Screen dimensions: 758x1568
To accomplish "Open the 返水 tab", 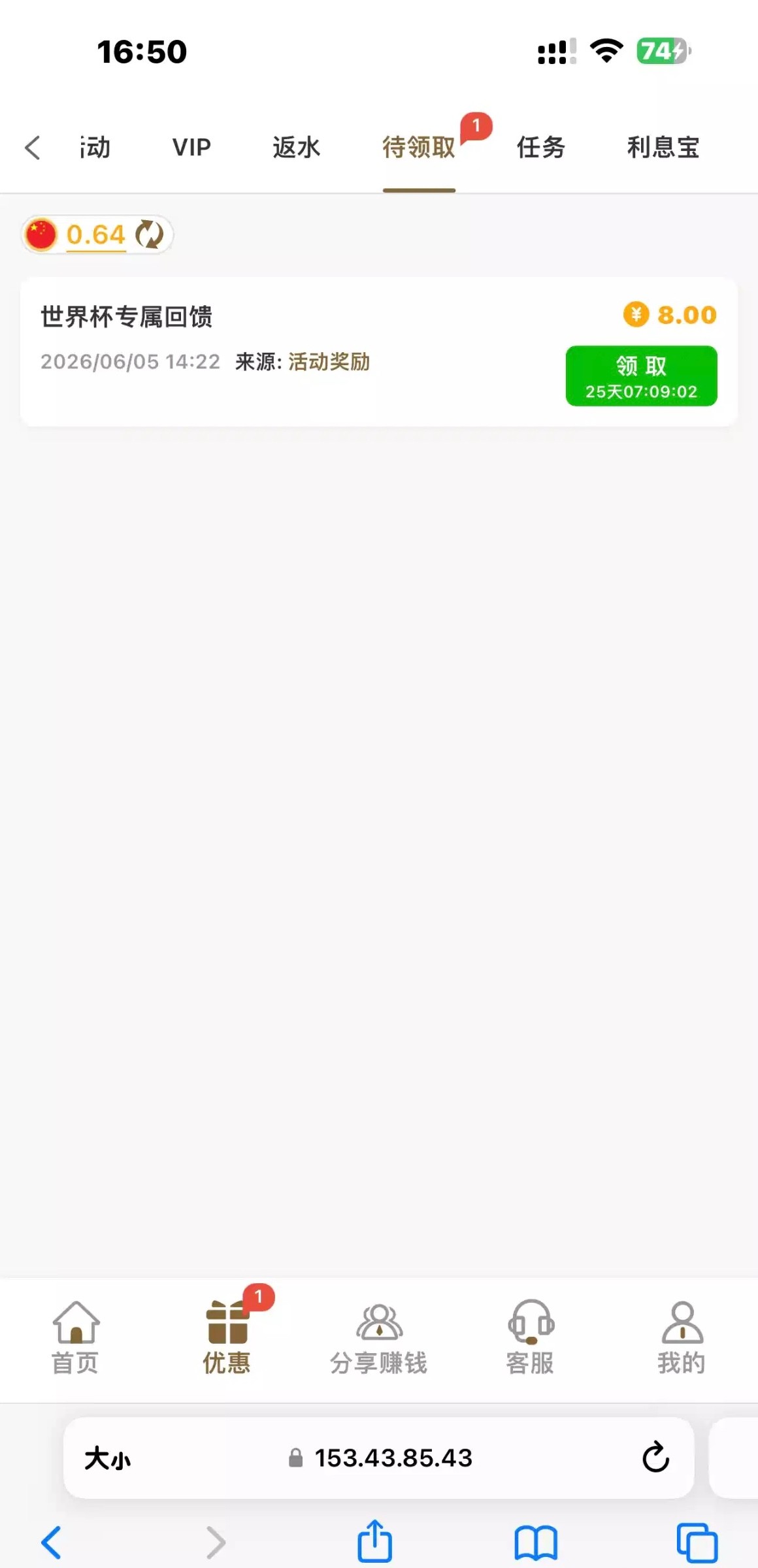I will 297,148.
